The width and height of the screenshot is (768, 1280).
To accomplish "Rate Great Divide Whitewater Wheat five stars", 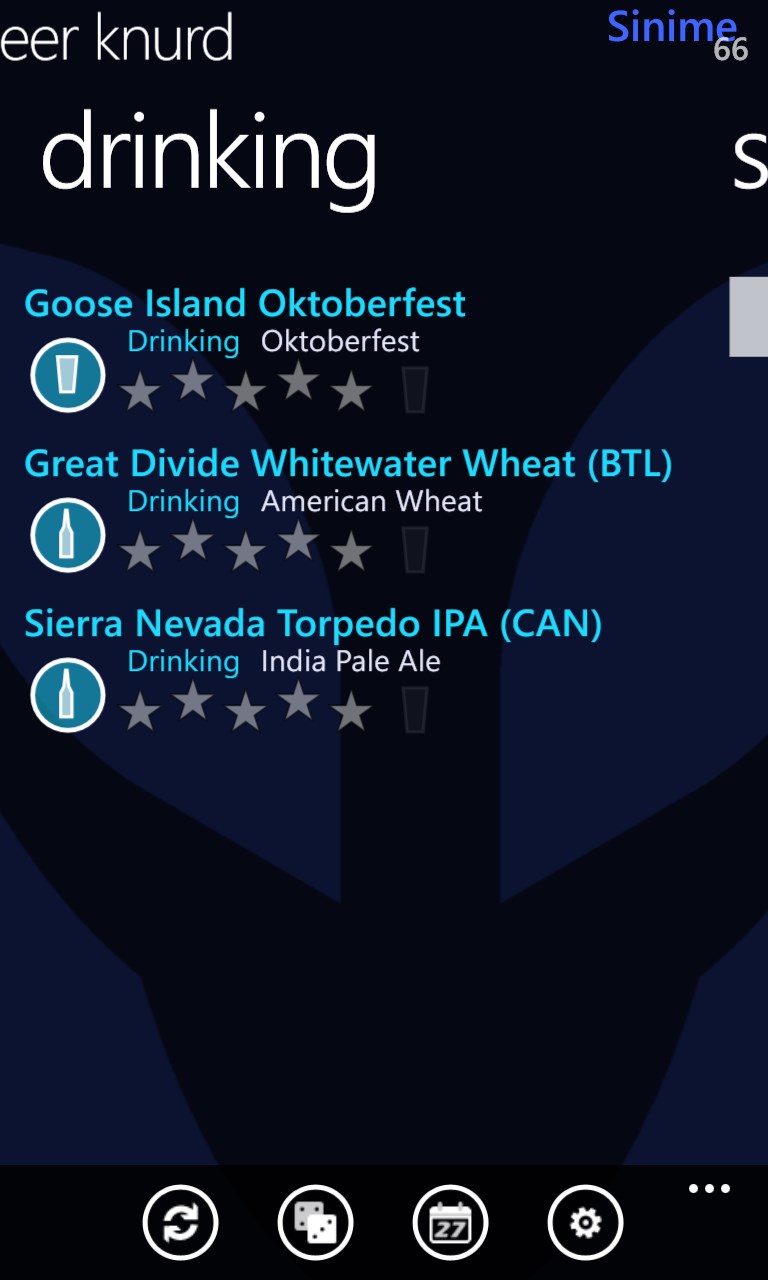I will pyautogui.click(x=352, y=548).
